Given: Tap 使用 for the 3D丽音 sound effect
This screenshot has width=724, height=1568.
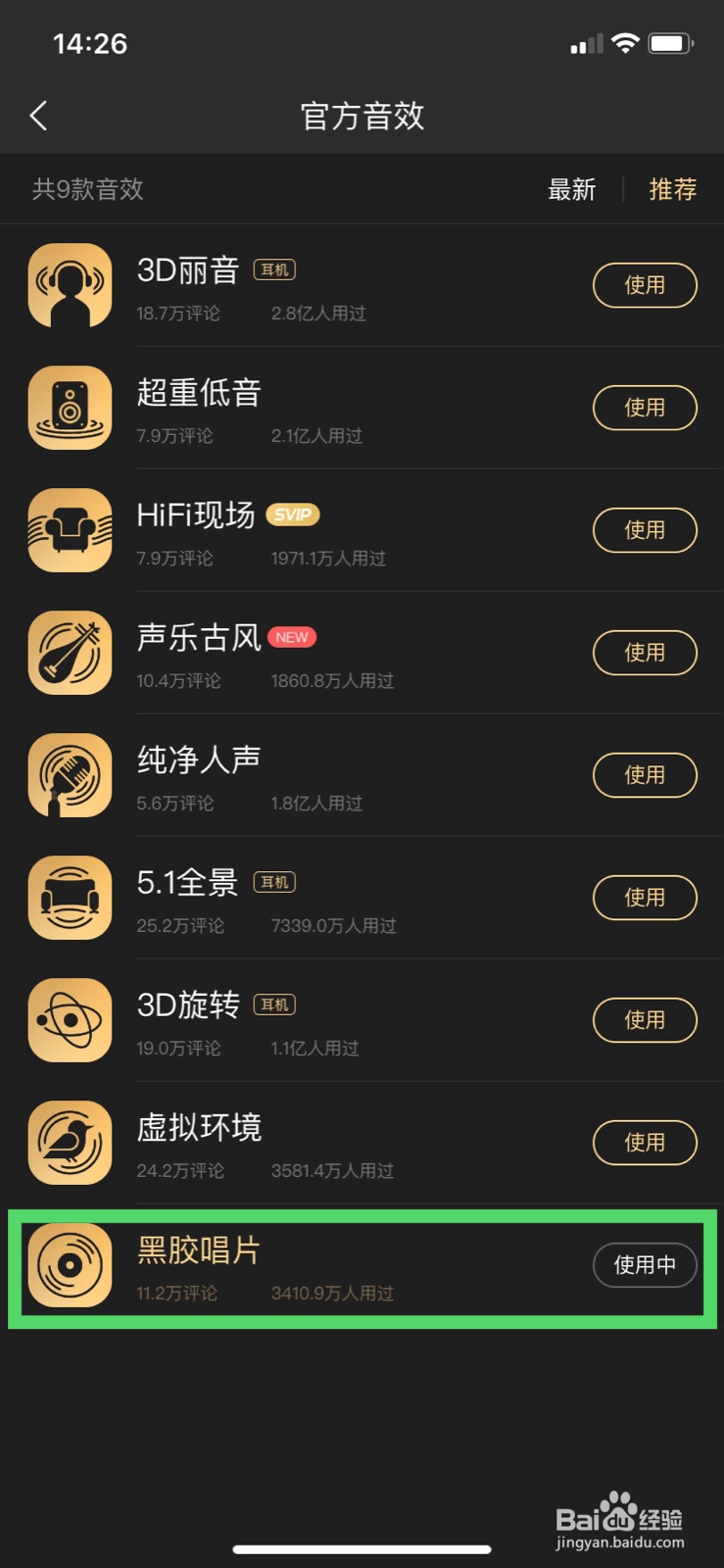Looking at the screenshot, I should [x=645, y=285].
